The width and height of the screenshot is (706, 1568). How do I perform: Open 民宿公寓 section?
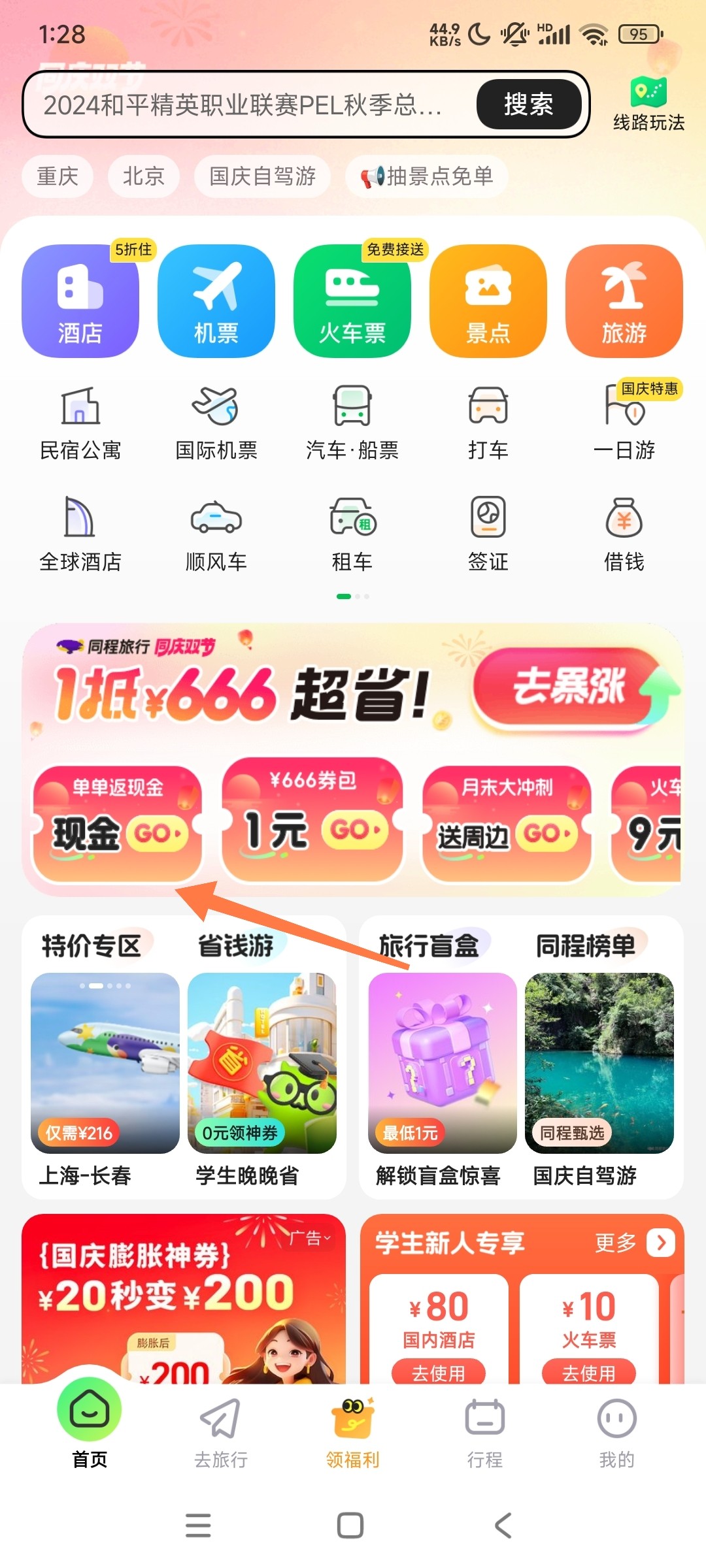(80, 423)
